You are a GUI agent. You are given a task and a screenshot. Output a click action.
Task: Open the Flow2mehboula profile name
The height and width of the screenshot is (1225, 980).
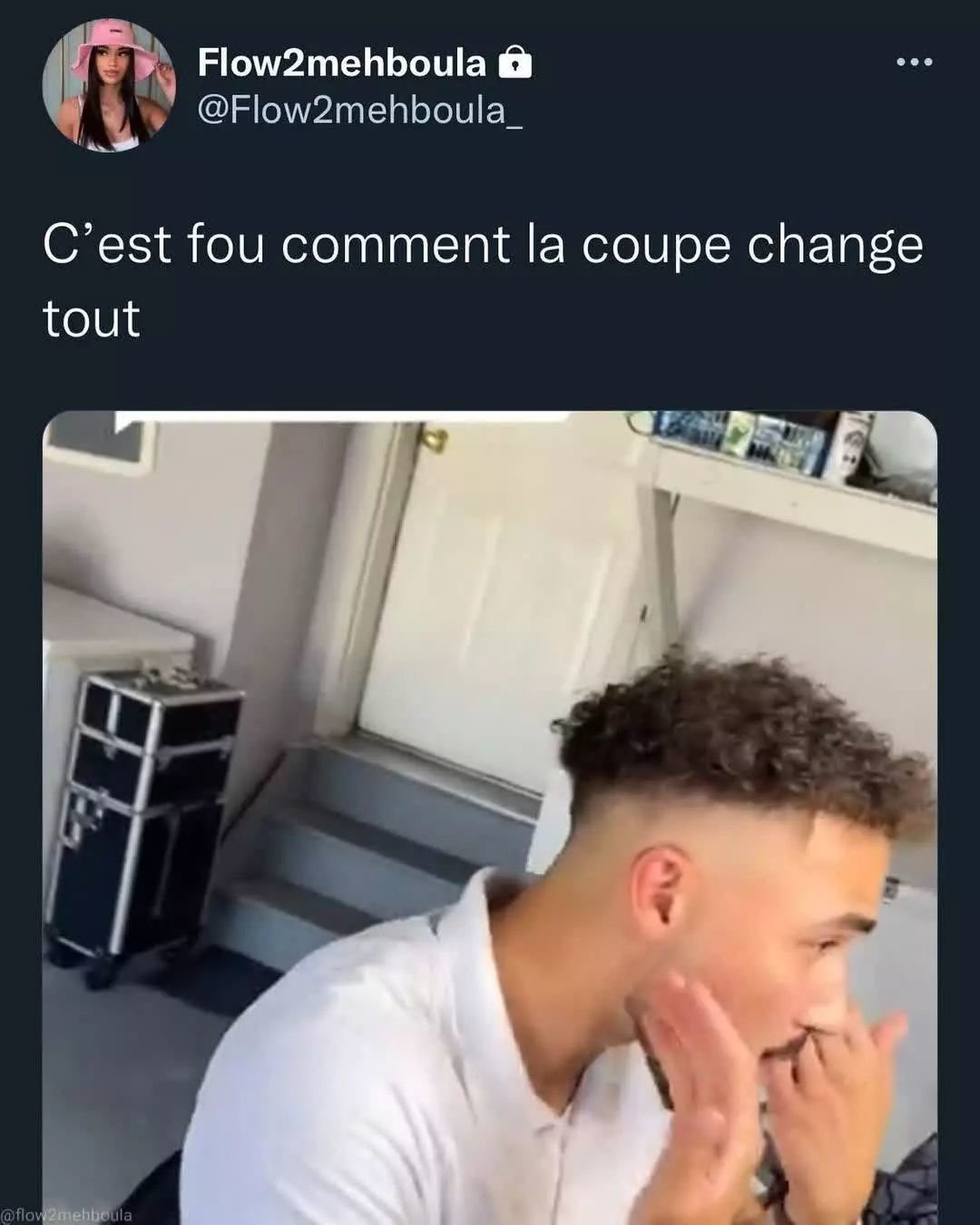(342, 63)
